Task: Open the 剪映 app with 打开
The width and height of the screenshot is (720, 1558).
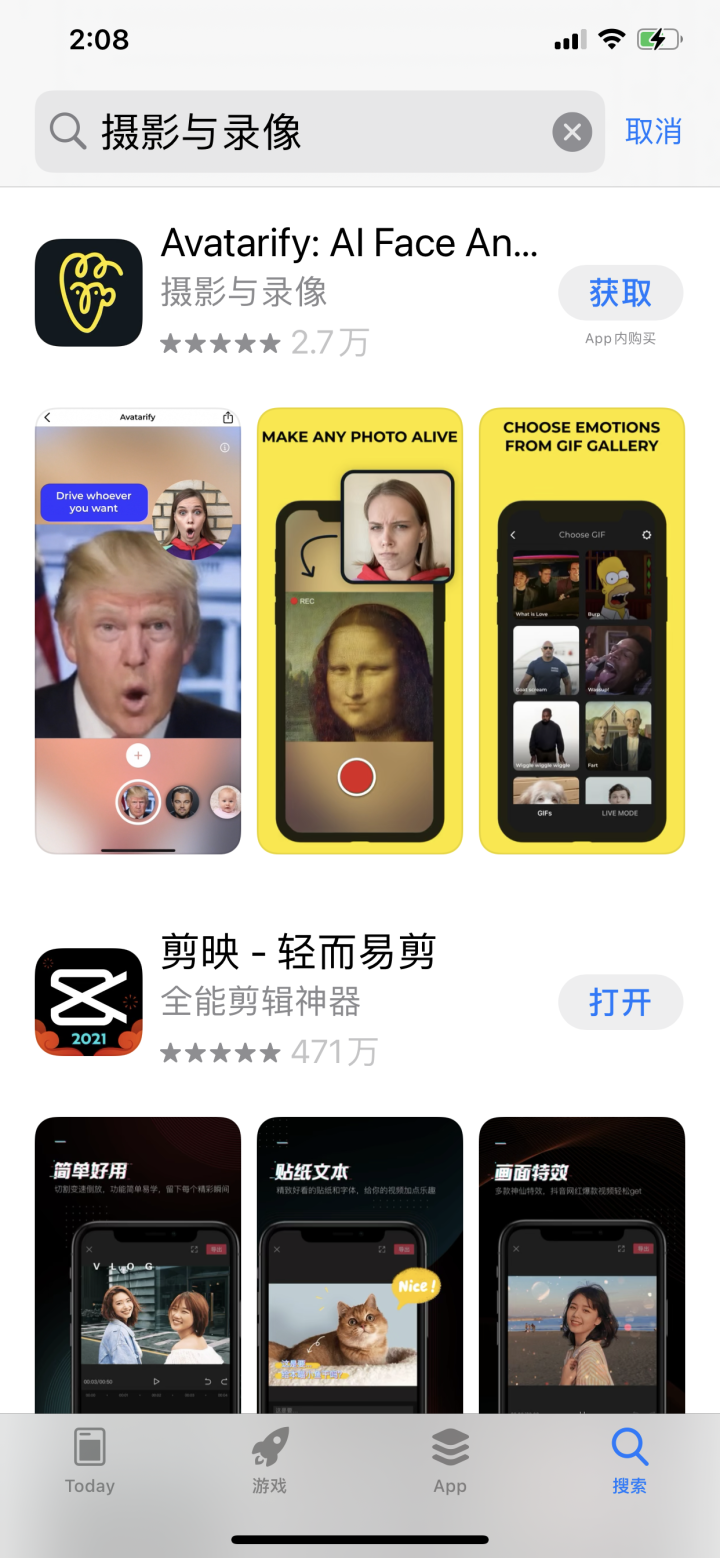Action: (x=620, y=1002)
